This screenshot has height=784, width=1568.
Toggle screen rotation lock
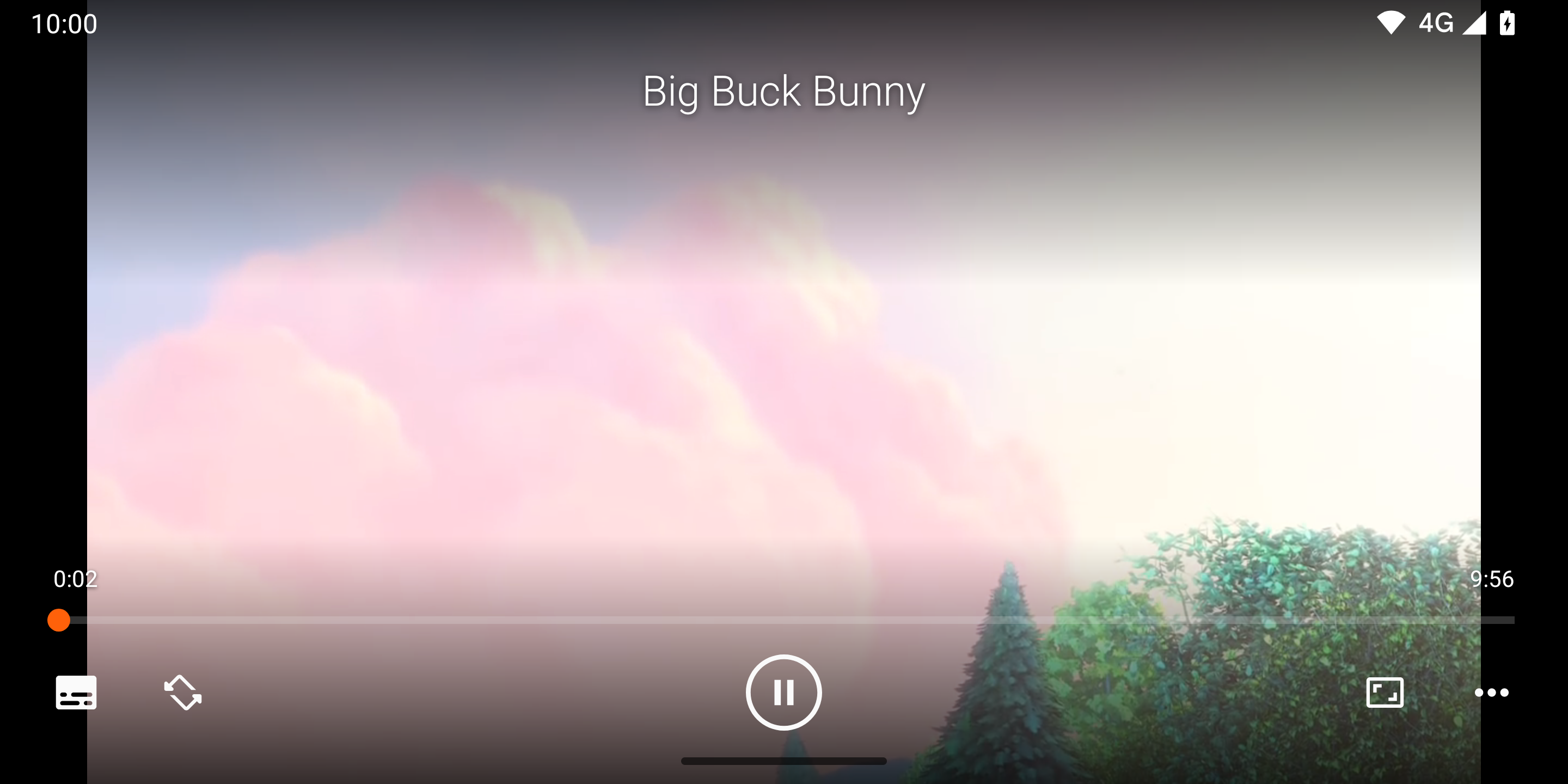point(182,692)
